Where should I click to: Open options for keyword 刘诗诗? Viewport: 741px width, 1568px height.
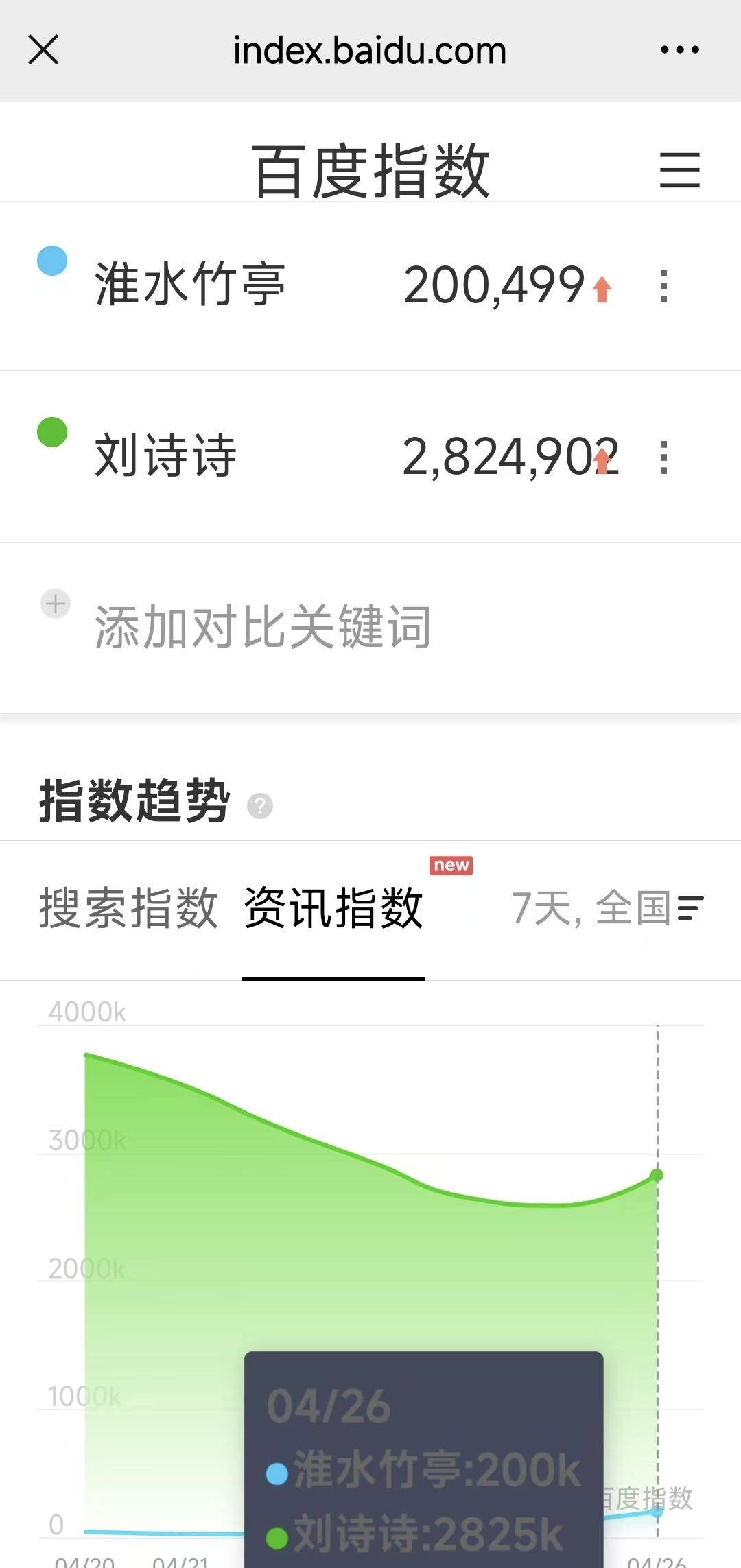(x=663, y=458)
